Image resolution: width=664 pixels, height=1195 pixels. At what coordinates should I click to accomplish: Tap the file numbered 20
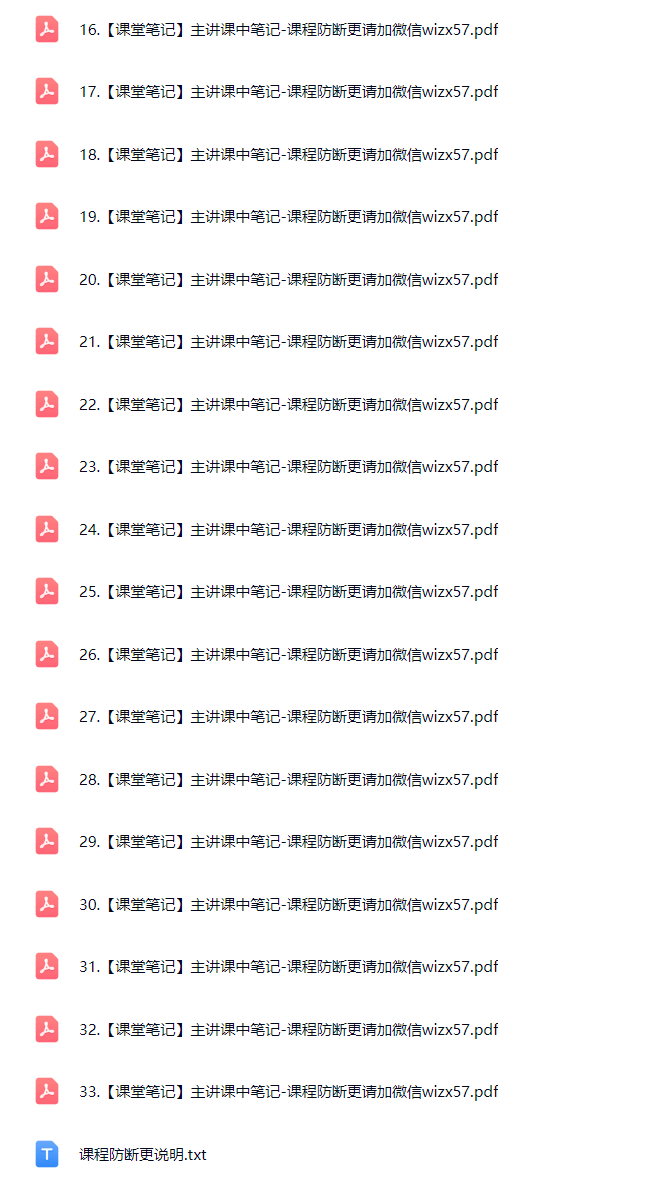coord(288,280)
